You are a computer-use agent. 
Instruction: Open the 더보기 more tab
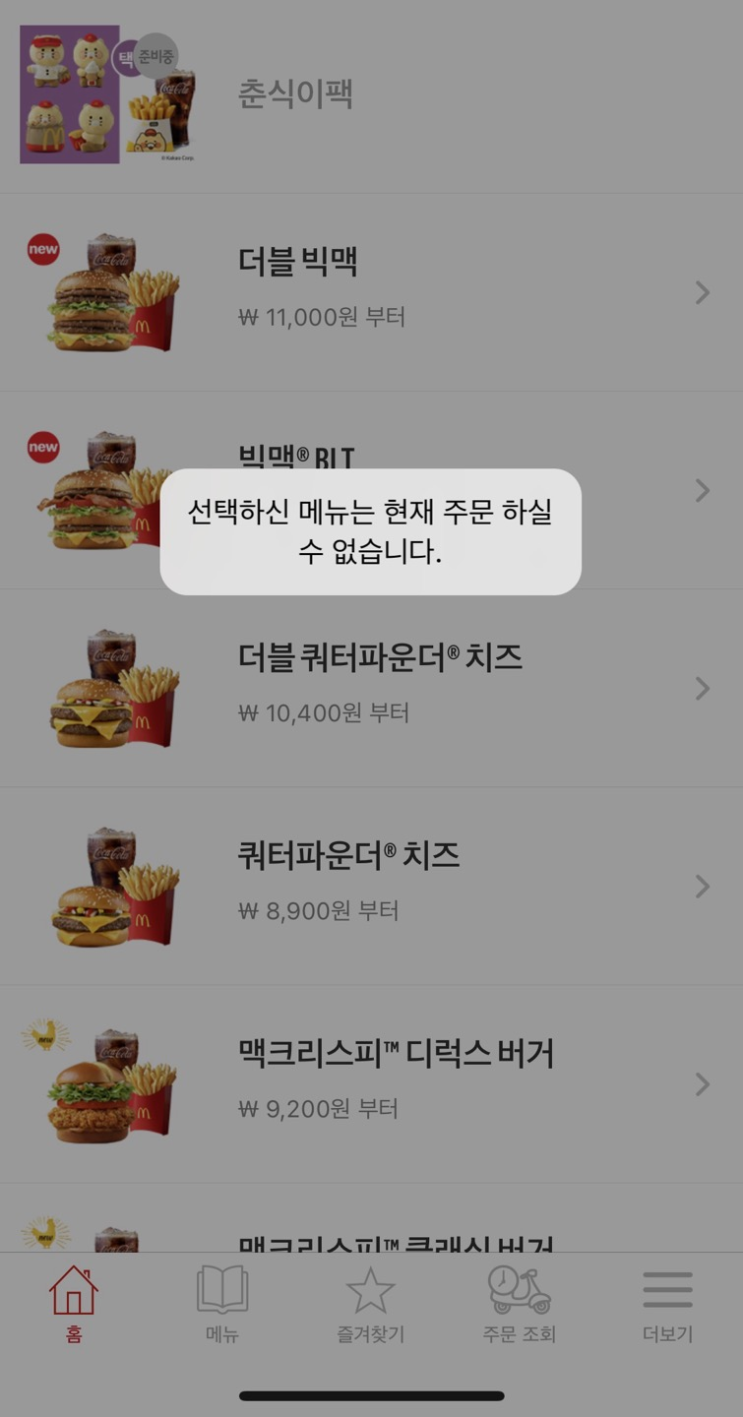pyautogui.click(x=667, y=1303)
